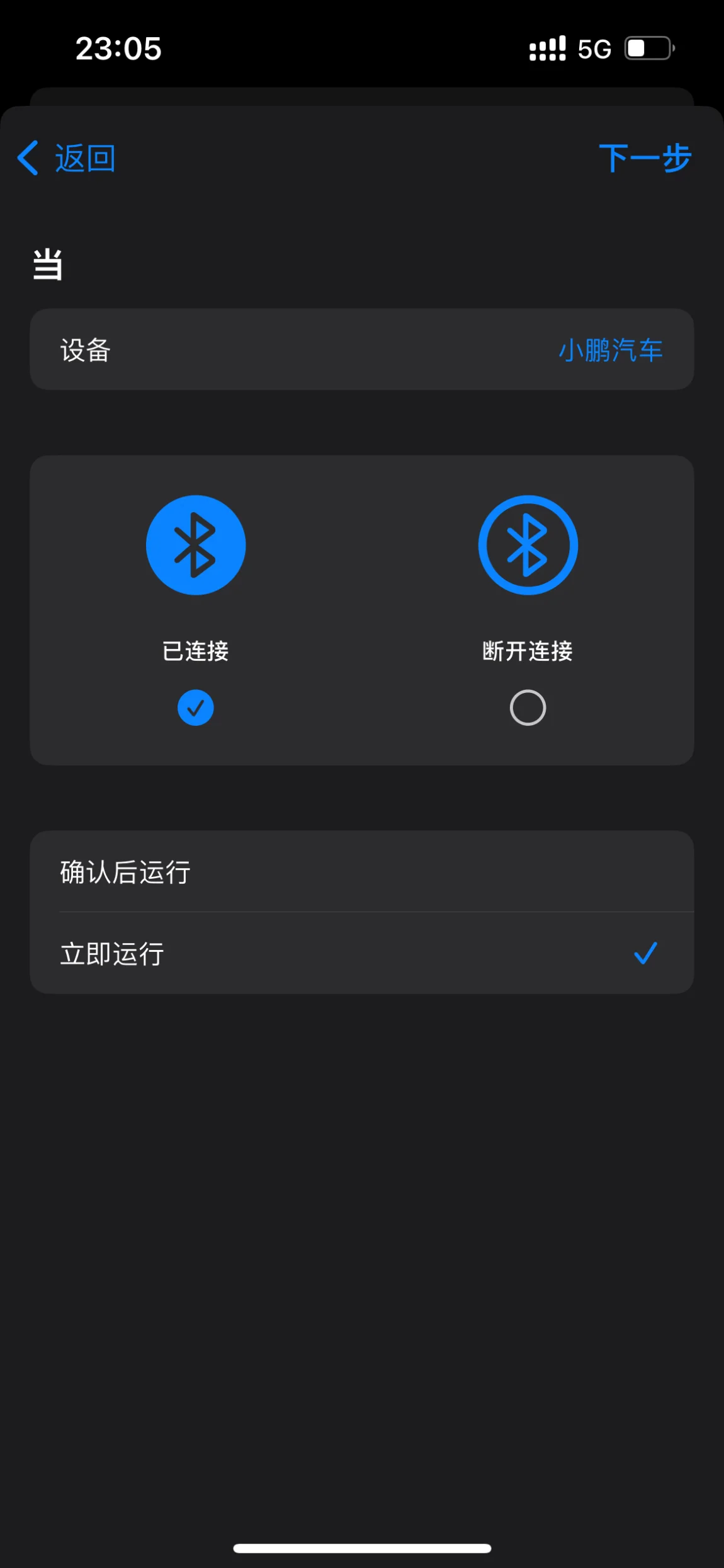The height and width of the screenshot is (1568, 724).
Task: Open the 设备 row showing 小鹏汽车
Action: coord(362,350)
